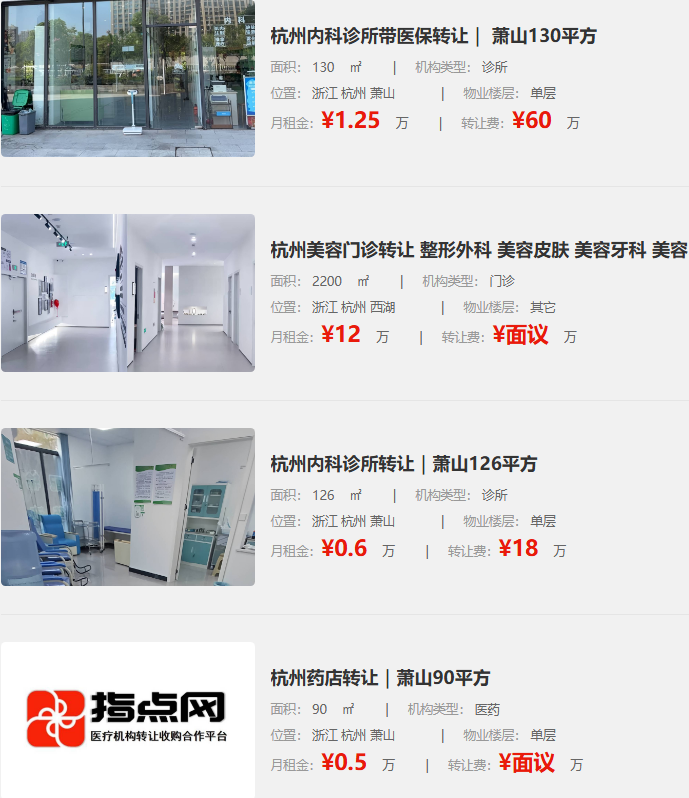Viewport: 689px width, 798px height.
Task: Tap the 126平方 clinic interior photo
Action: (x=128, y=506)
